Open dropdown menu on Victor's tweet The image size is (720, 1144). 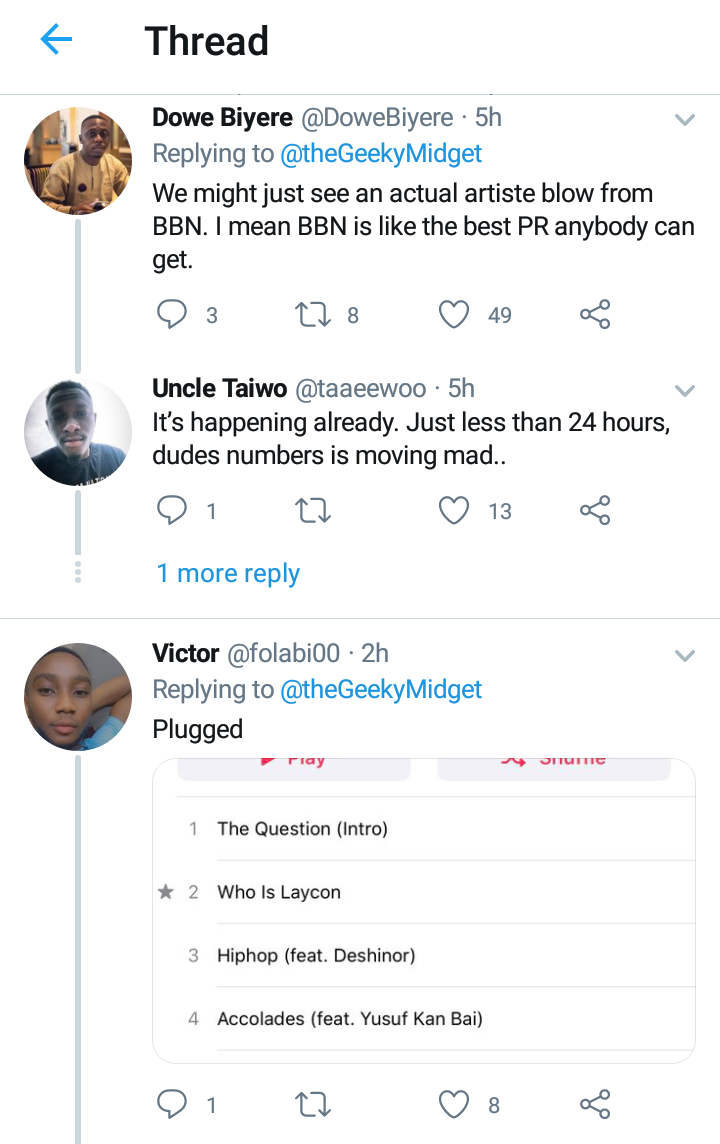(685, 656)
